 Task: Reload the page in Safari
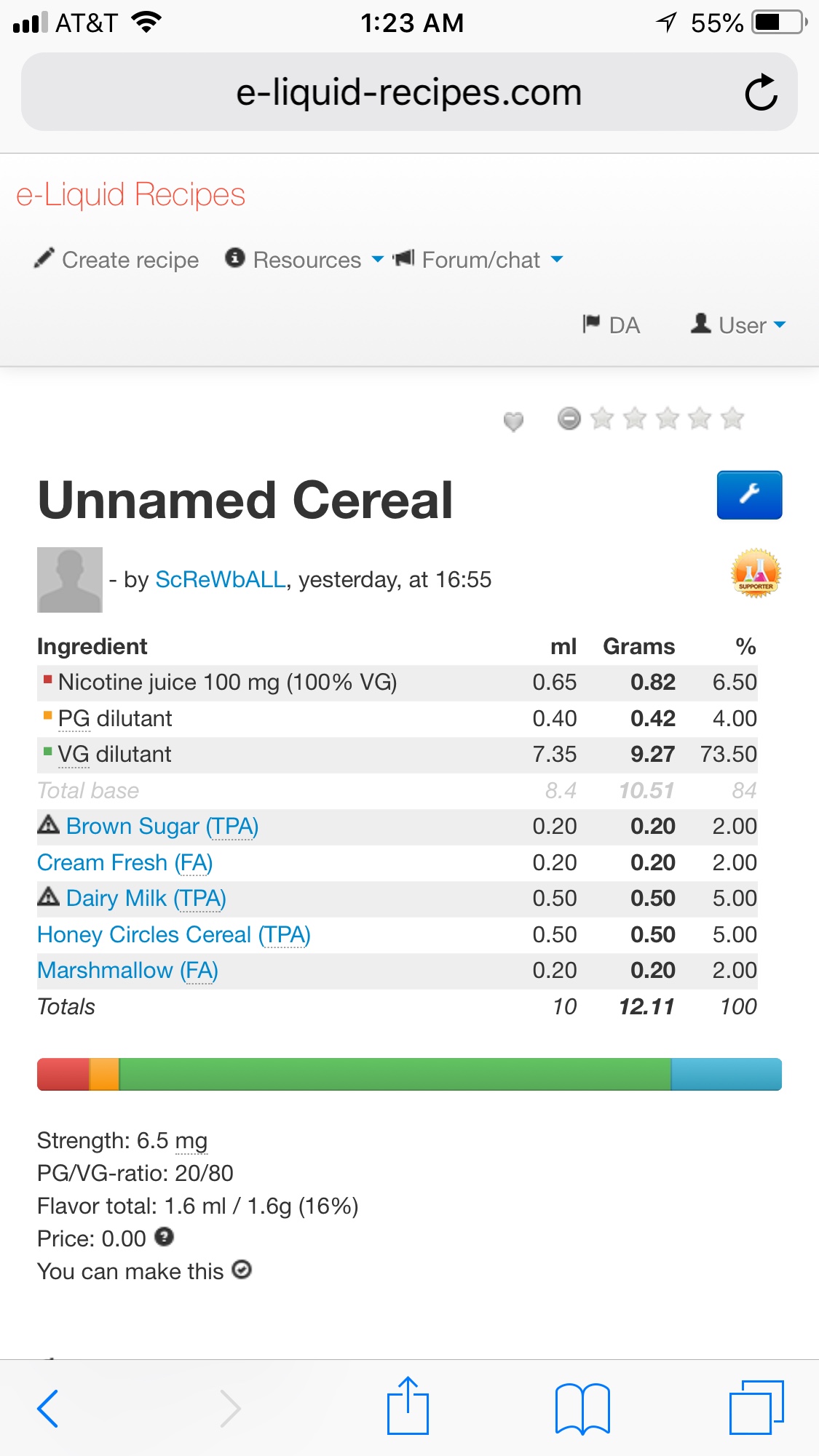[761, 92]
